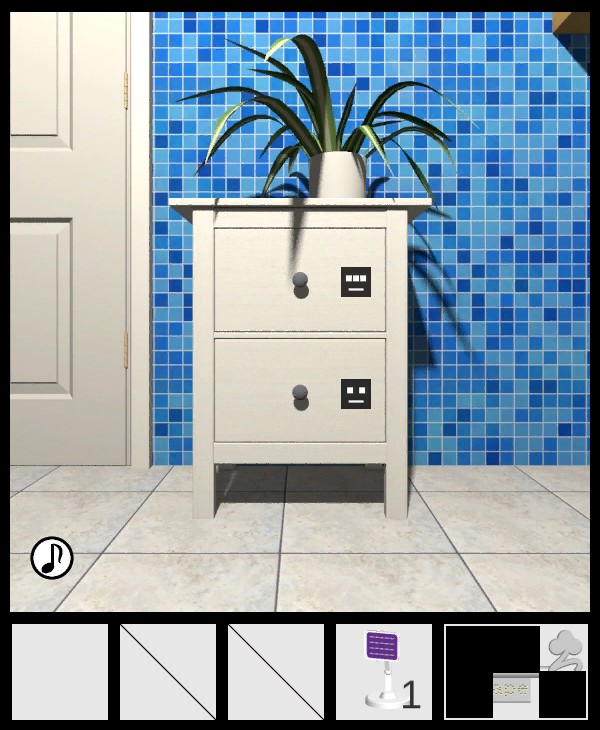The height and width of the screenshot is (730, 600).
Task: Select the black puzzle piece inventory item
Action: tap(515, 671)
